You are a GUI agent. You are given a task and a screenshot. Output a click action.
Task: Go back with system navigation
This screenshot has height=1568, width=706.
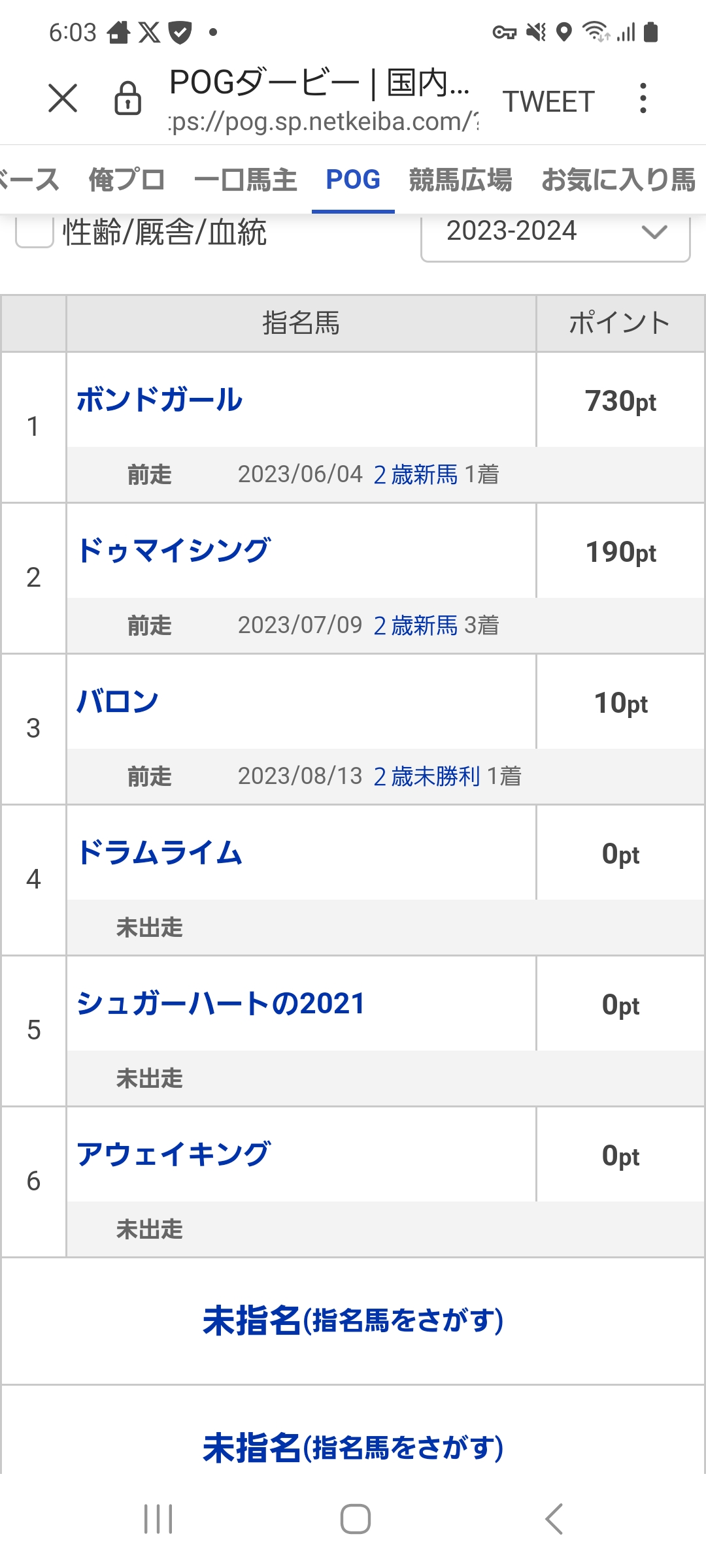(x=554, y=1518)
